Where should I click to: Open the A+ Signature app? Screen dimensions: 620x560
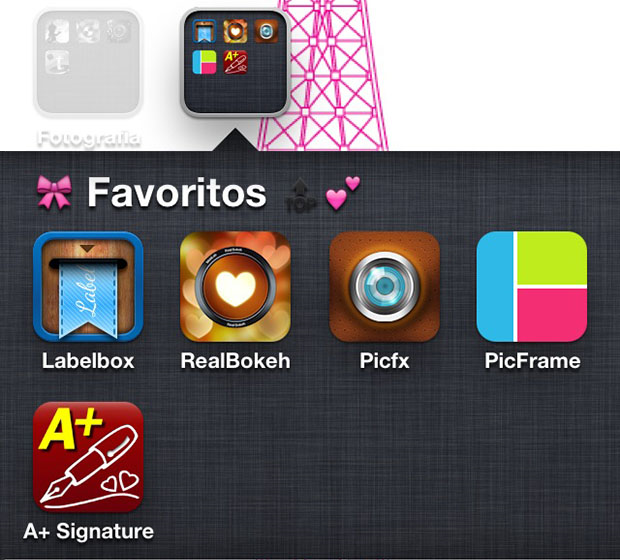(88, 457)
